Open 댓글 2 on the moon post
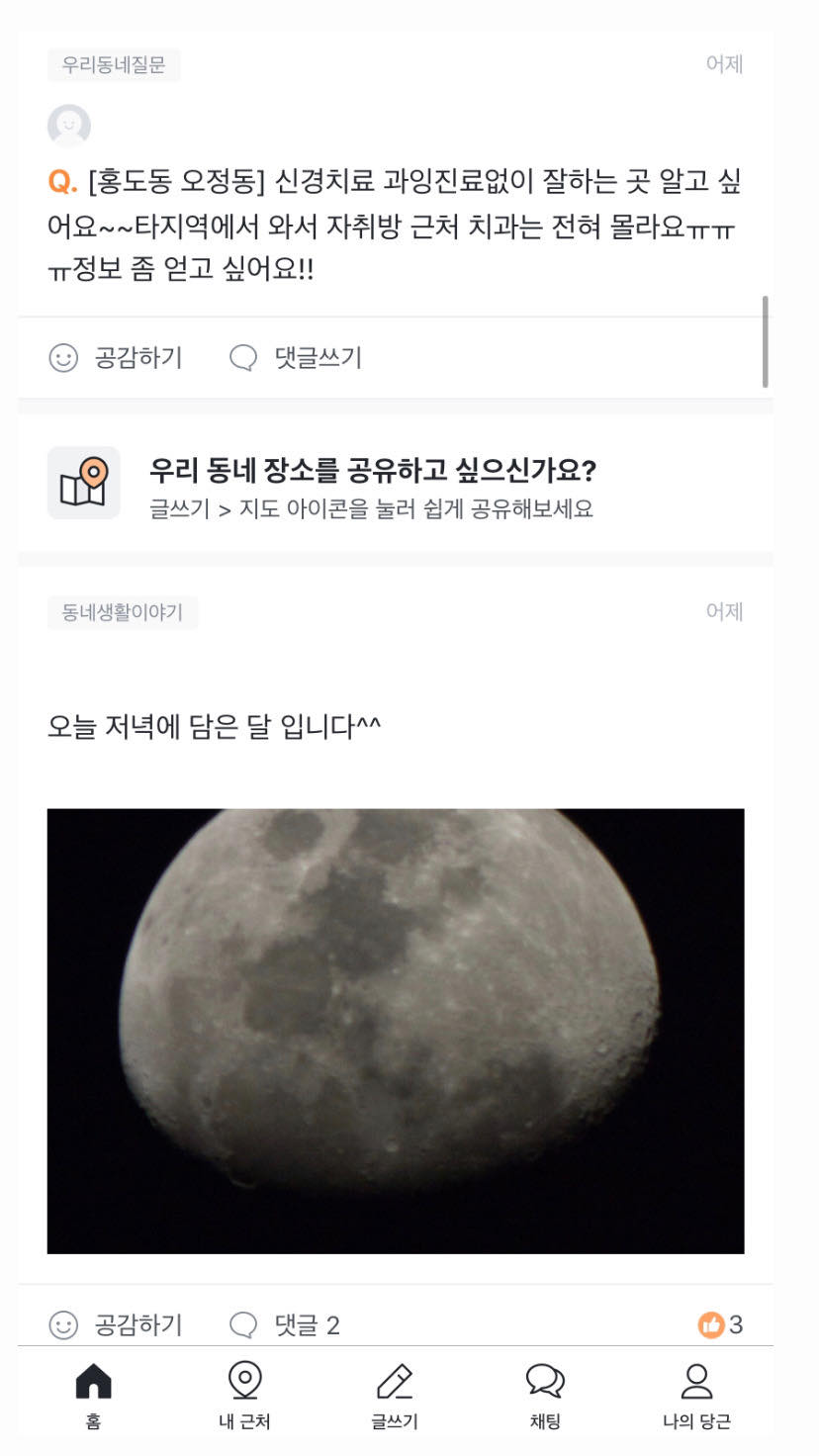The height and width of the screenshot is (1456, 819). (285, 1324)
